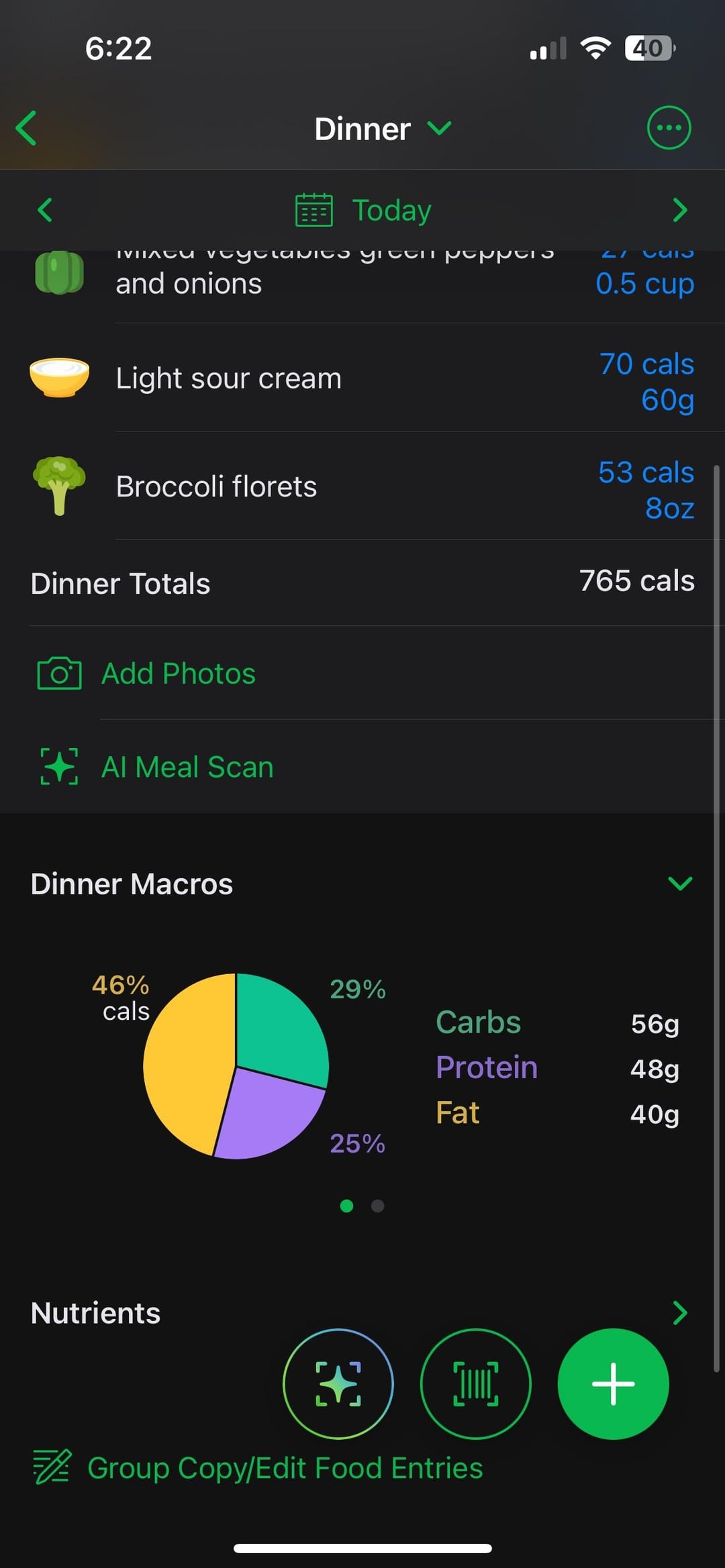Scan a barcode with the round button

coord(475,1383)
